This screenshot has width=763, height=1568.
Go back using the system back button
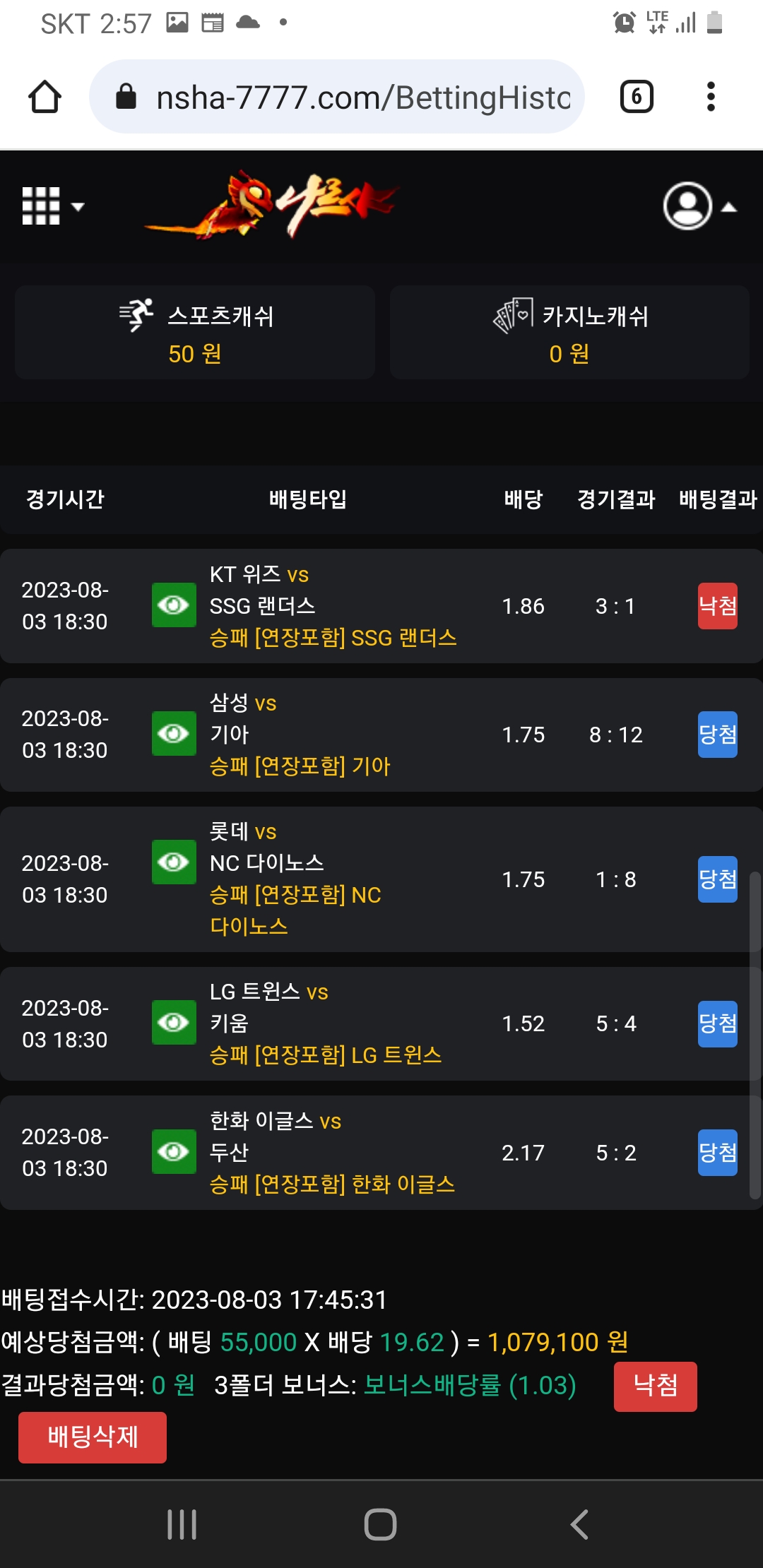click(579, 1524)
